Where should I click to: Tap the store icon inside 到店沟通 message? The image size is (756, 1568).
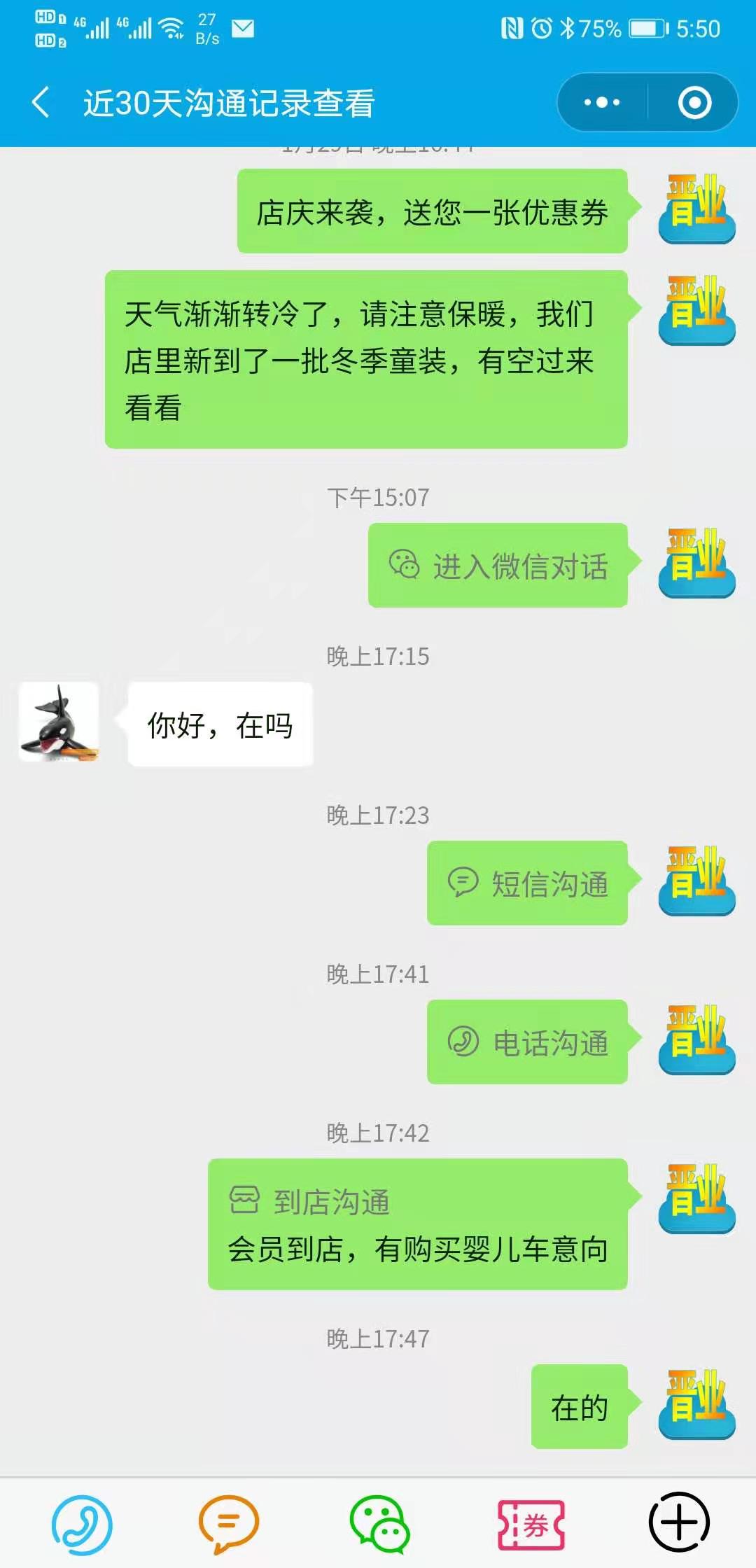point(241,1197)
